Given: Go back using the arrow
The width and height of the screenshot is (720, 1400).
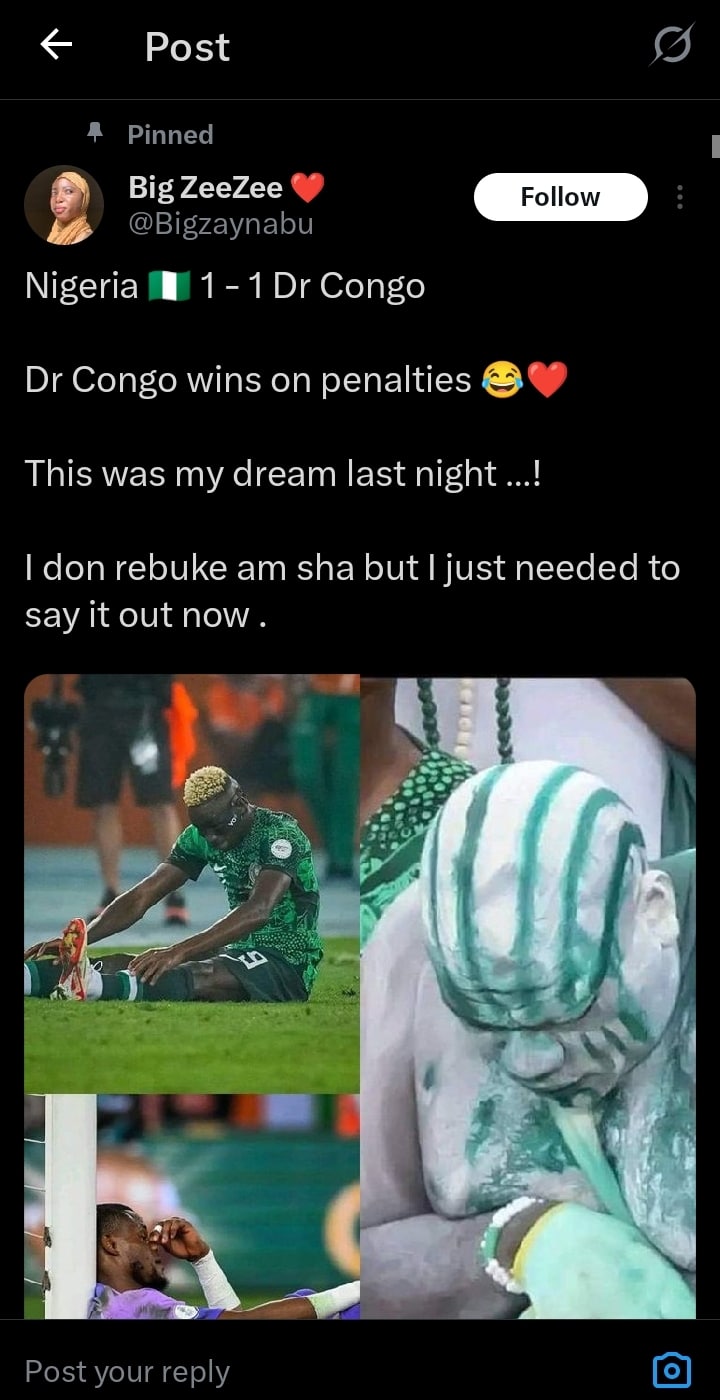Looking at the screenshot, I should click(x=56, y=46).
